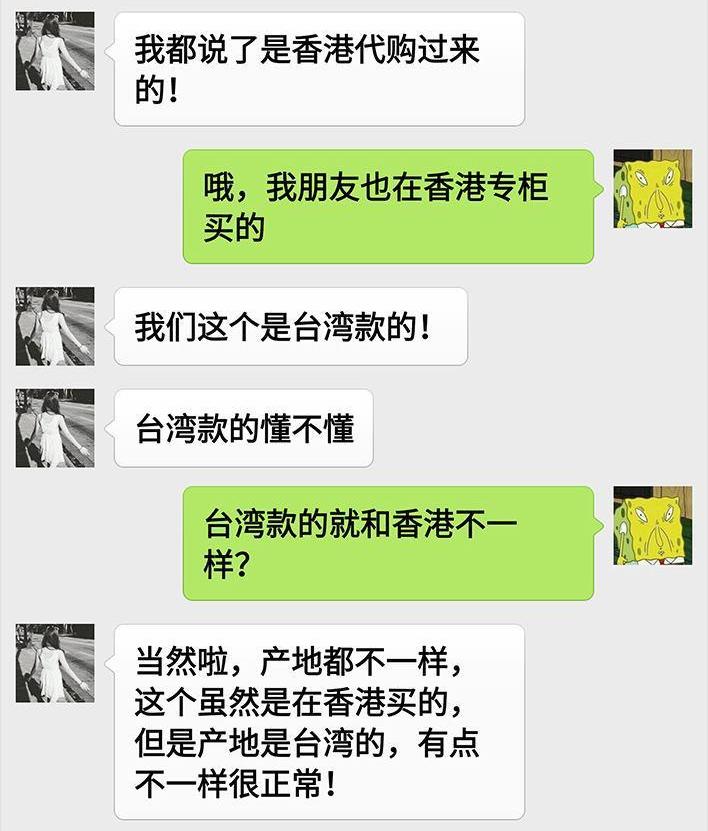Open contact avatar beside "台湾款的懂不懂"

[x=55, y=428]
